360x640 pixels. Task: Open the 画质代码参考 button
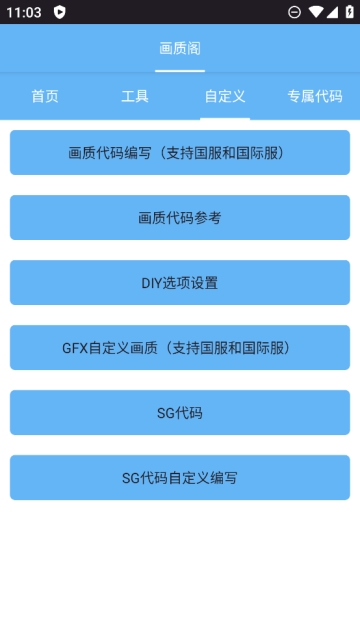coord(180,218)
